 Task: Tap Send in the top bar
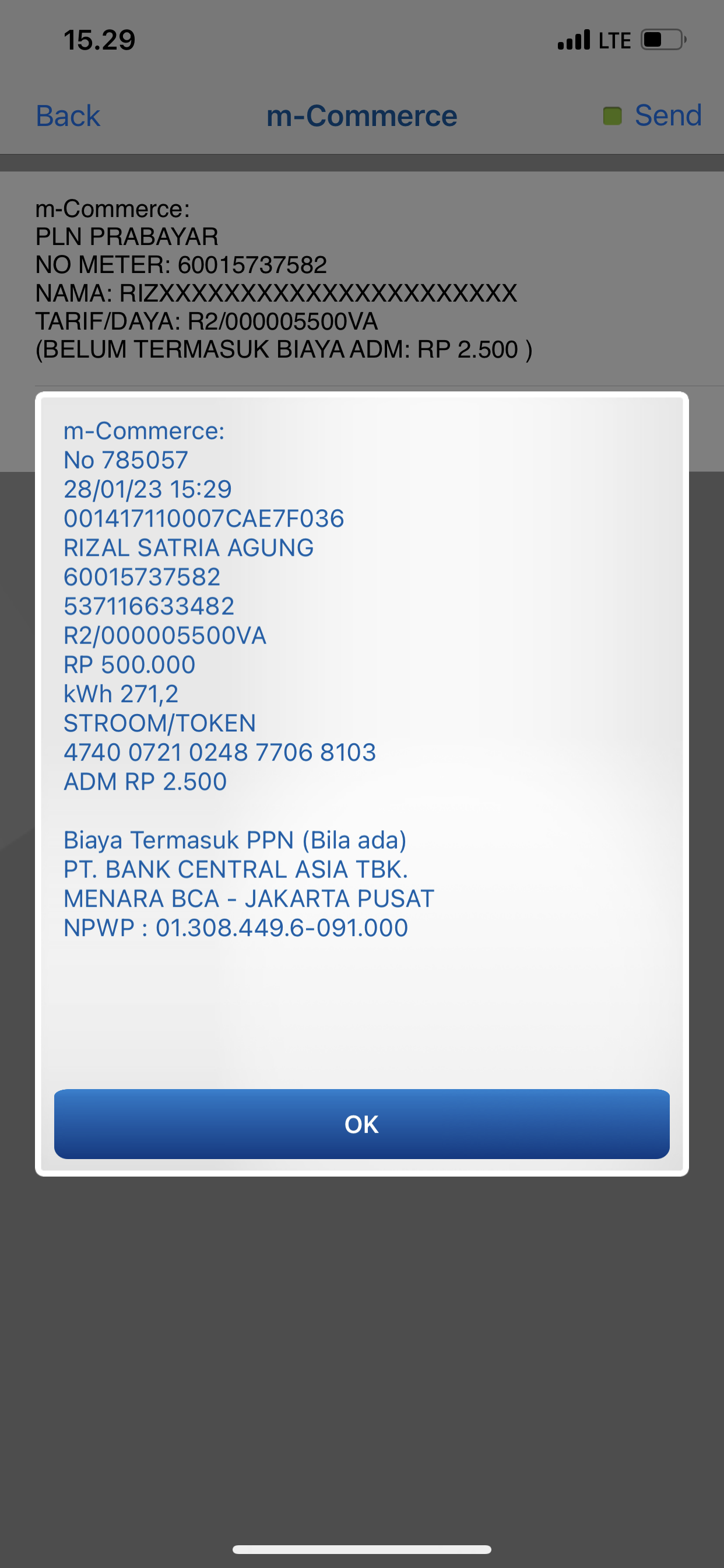tap(667, 115)
